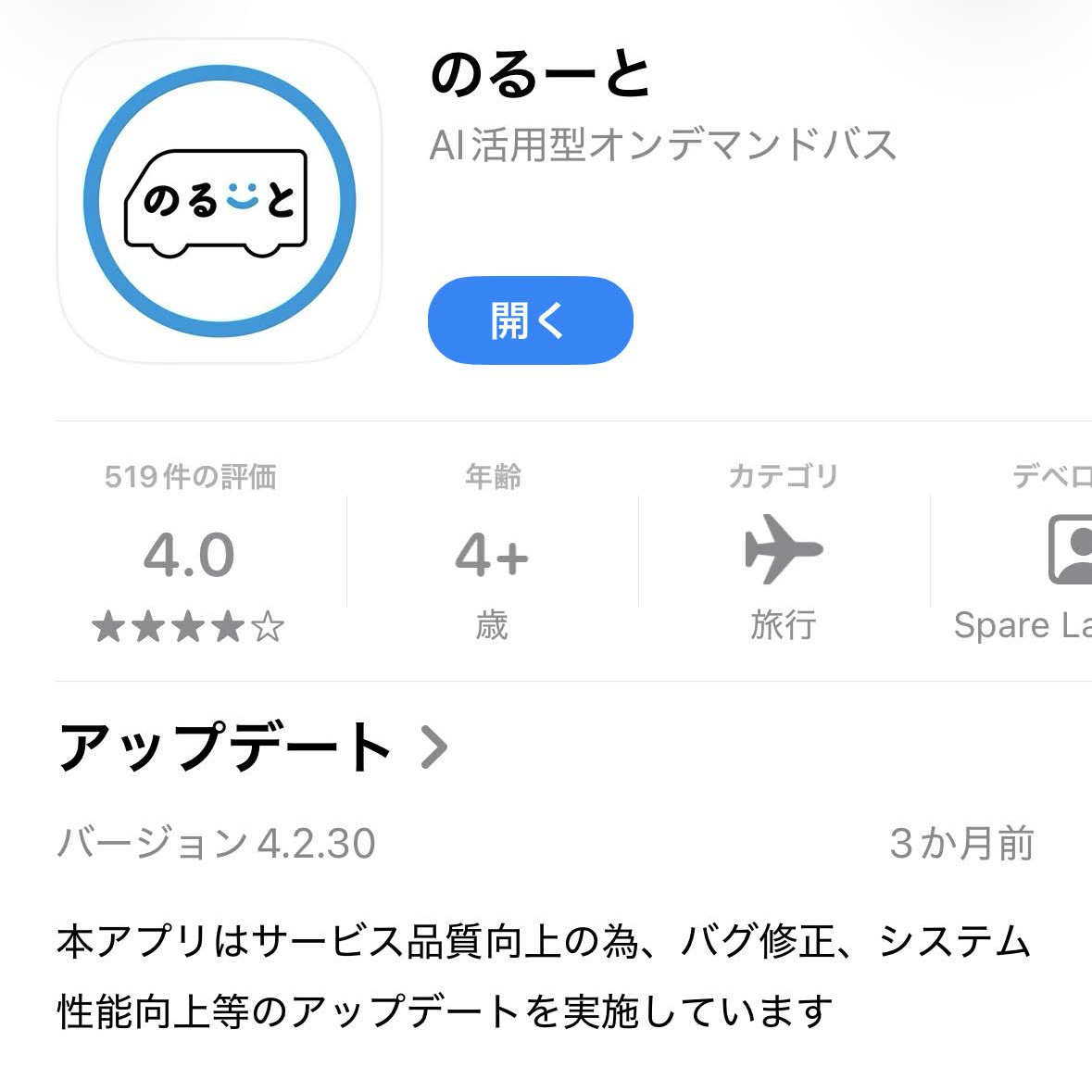Open the のるーと app with 開く button
Image resolution: width=1092 pixels, height=1092 pixels.
pos(530,320)
